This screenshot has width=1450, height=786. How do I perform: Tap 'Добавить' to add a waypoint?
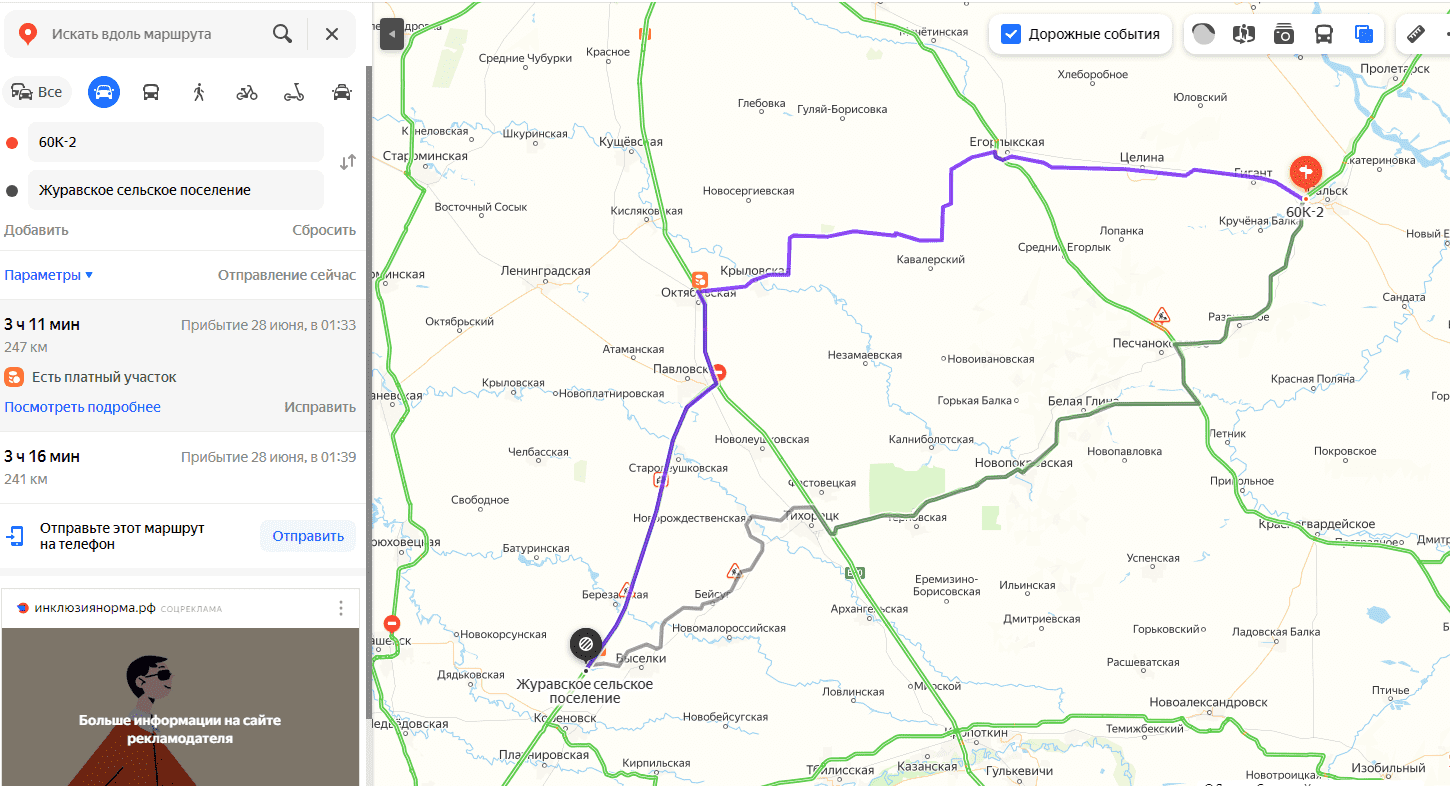[37, 230]
